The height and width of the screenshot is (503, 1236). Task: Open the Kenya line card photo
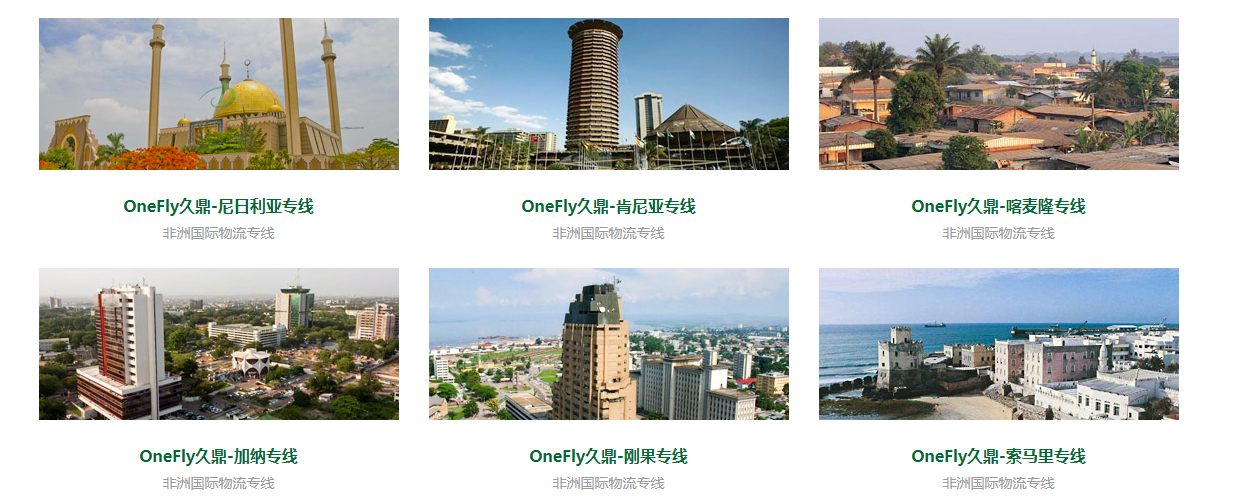608,94
